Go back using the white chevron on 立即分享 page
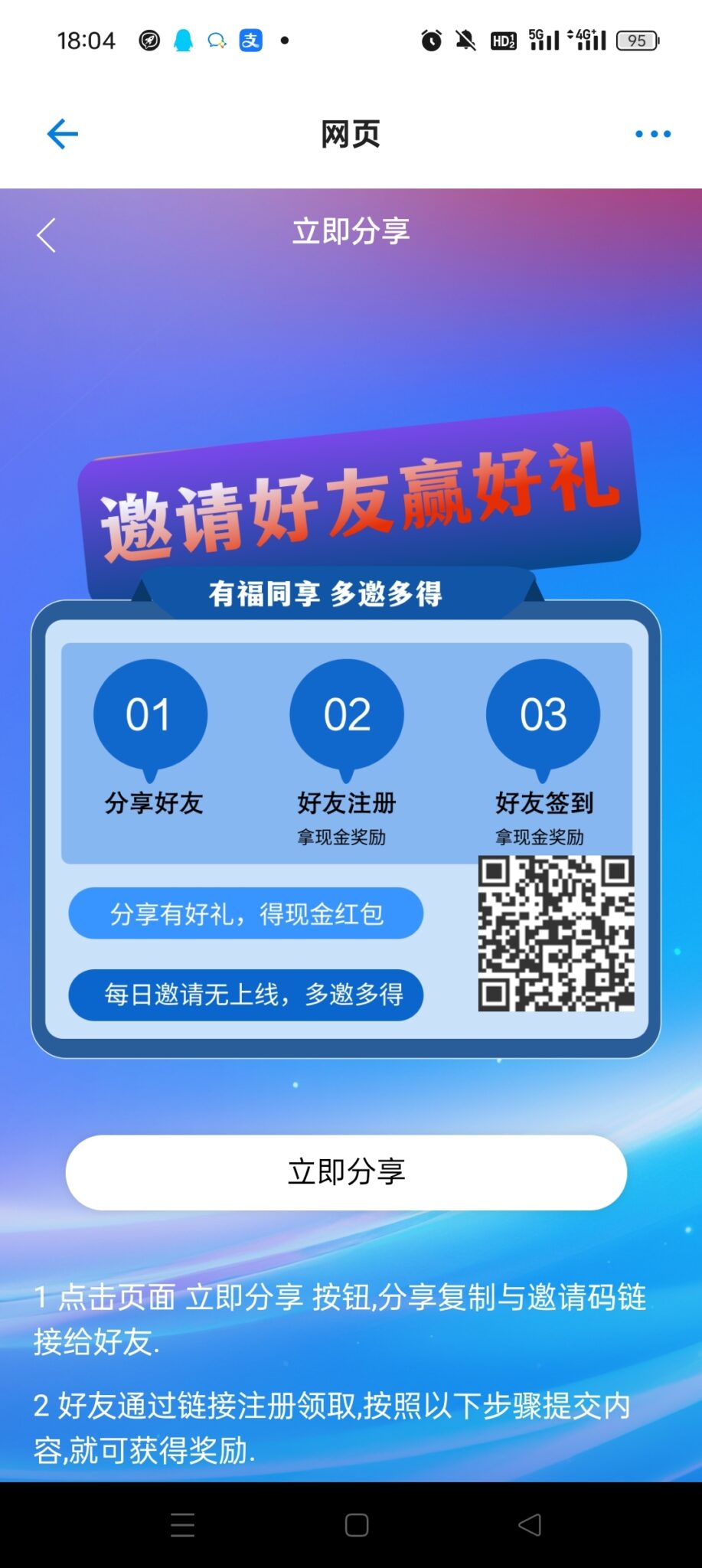This screenshot has height=1568, width=702. pos(47,234)
